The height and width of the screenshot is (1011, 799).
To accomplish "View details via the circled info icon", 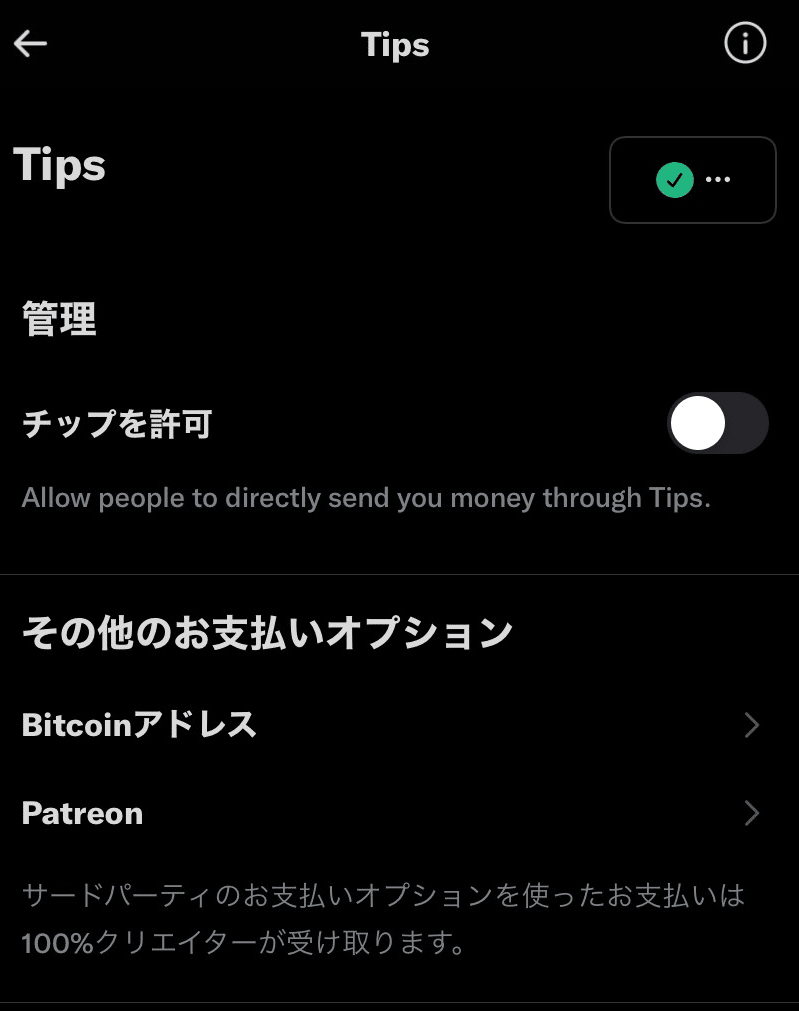I will pyautogui.click(x=745, y=43).
